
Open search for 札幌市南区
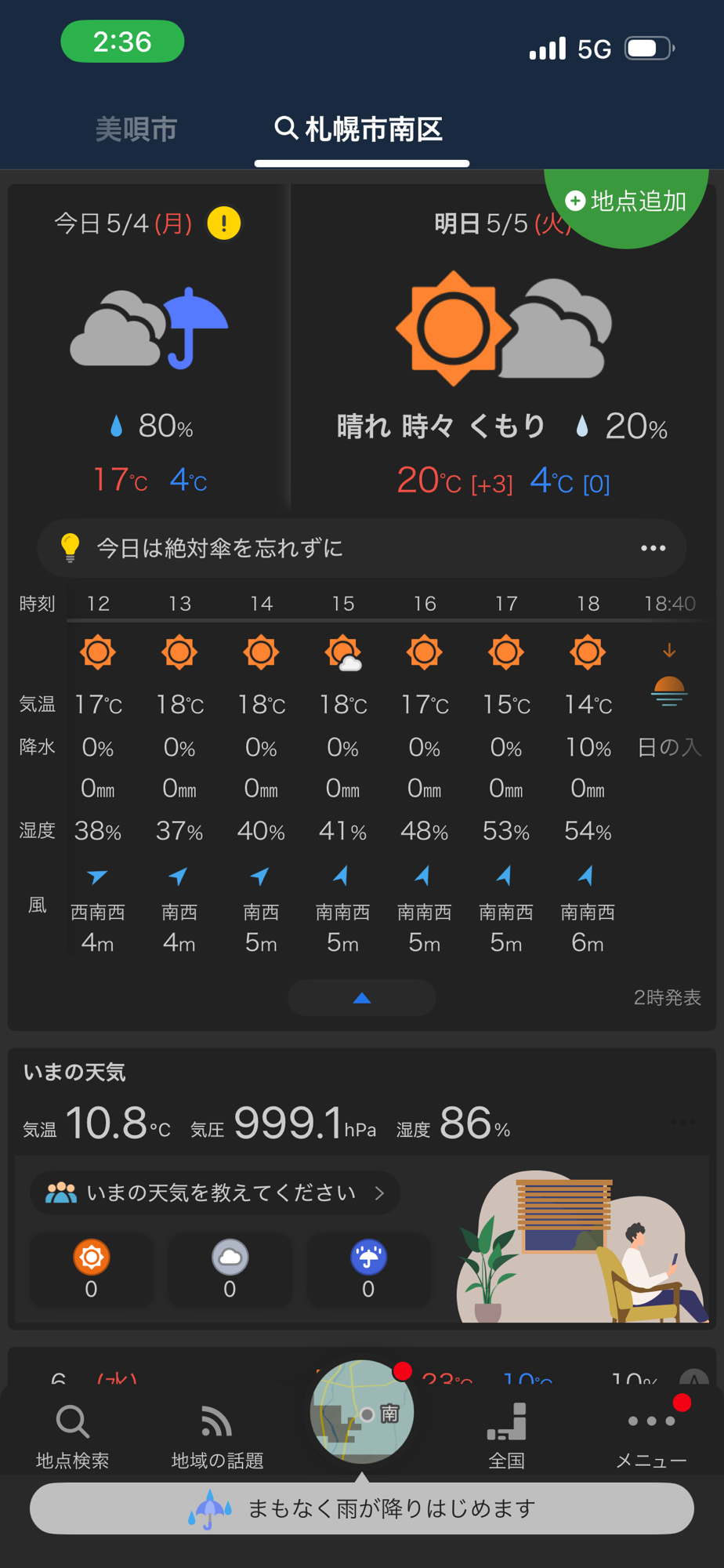click(360, 129)
